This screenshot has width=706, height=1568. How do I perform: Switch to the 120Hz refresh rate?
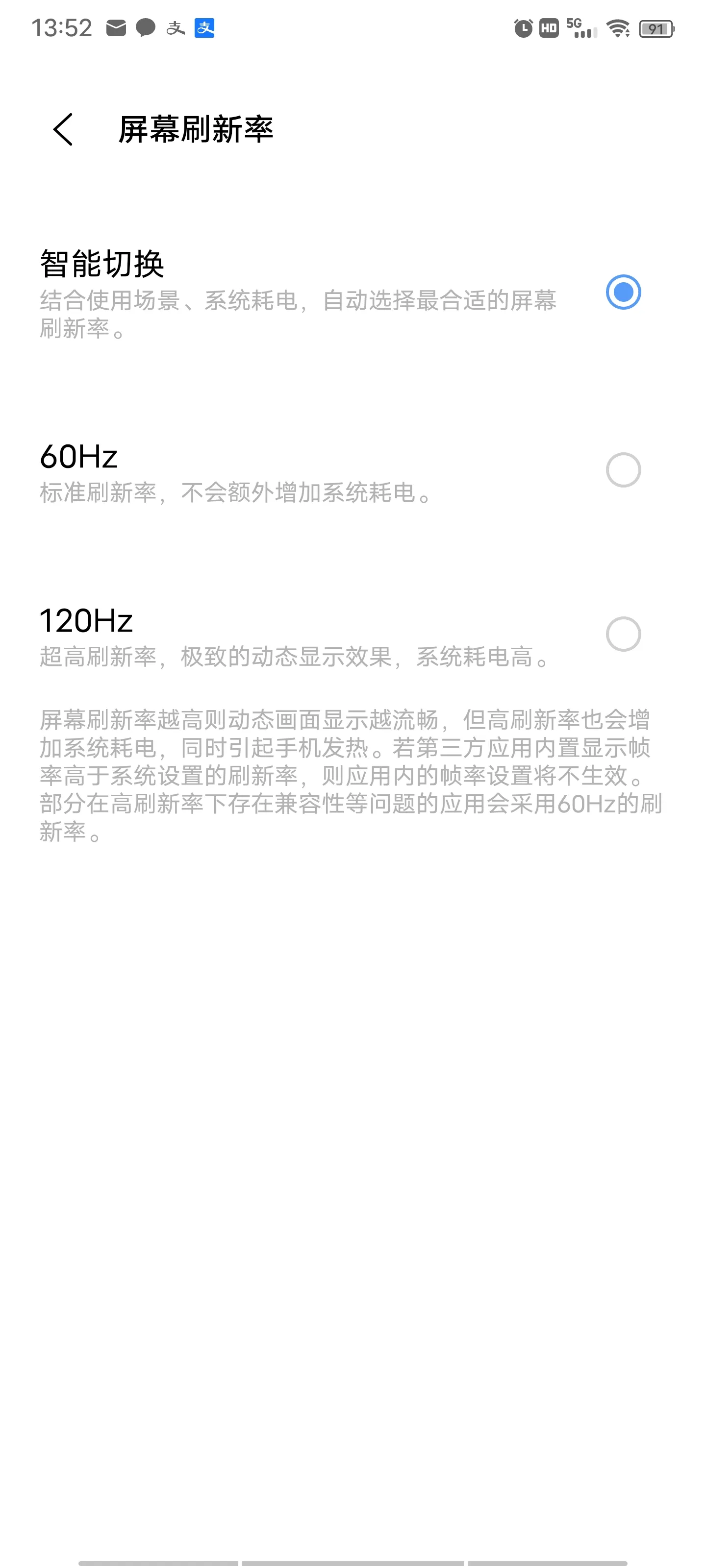(353, 635)
